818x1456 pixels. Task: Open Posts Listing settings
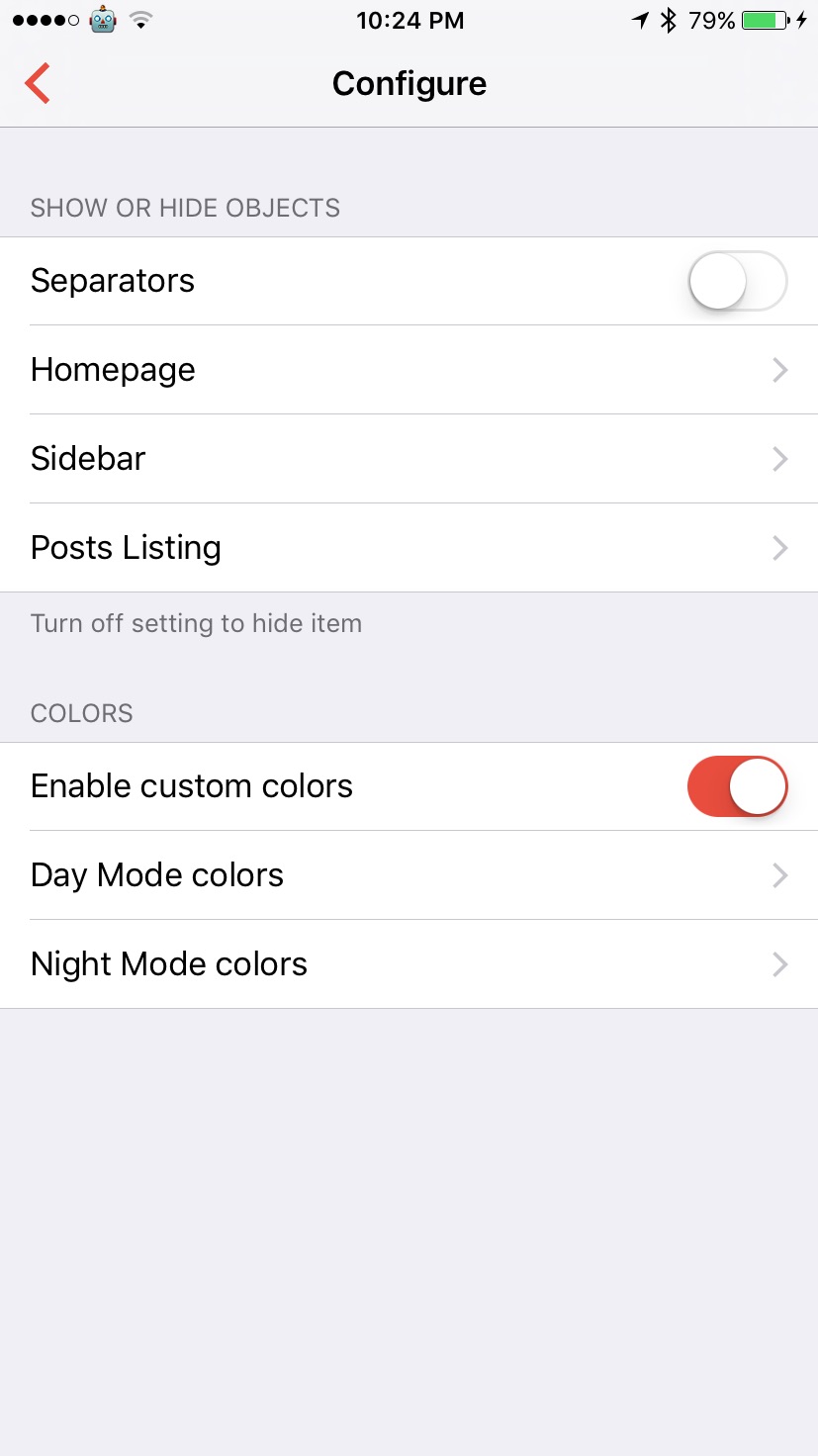pyautogui.click(x=409, y=548)
